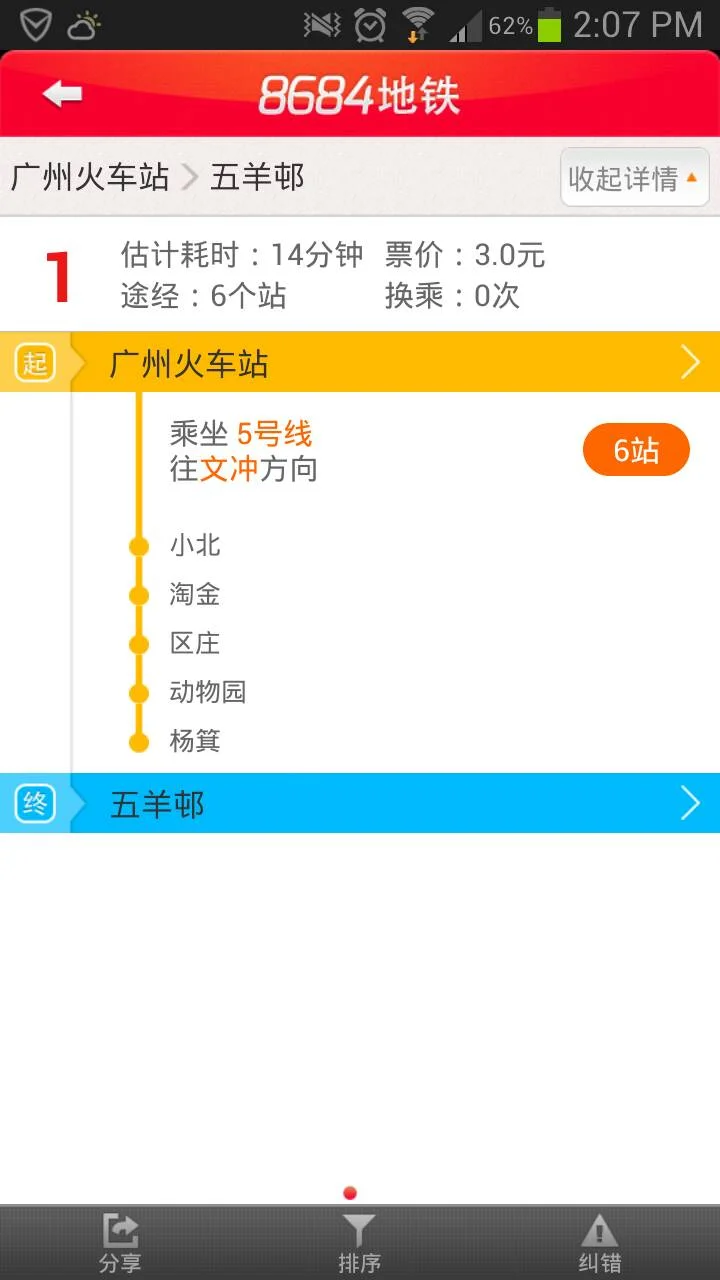Tap the 排序 sort funnel icon
The height and width of the screenshot is (1280, 720).
tap(359, 1230)
